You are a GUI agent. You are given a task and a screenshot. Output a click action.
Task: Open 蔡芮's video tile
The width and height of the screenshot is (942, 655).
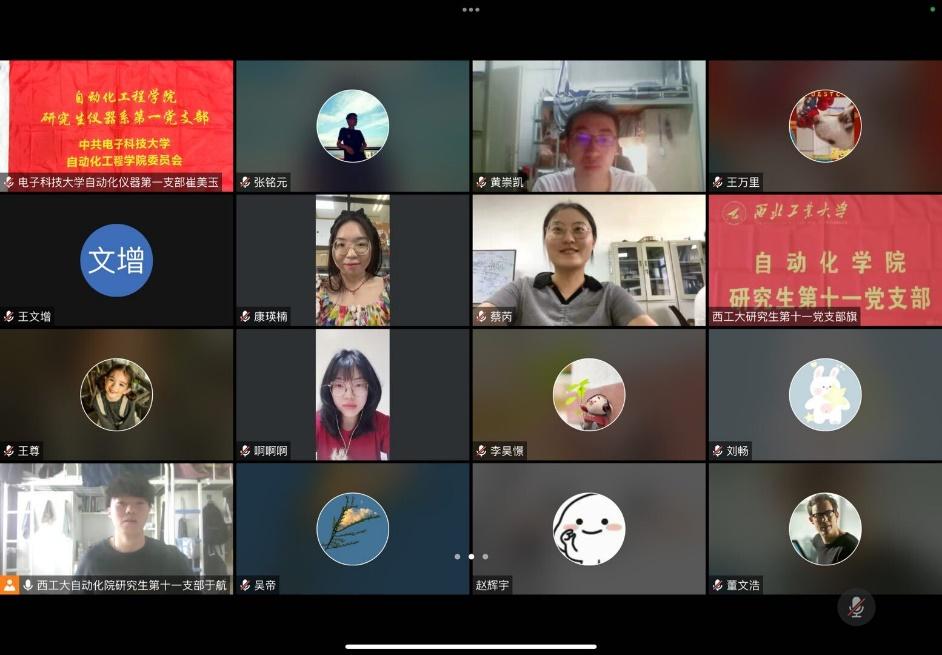[x=588, y=260]
